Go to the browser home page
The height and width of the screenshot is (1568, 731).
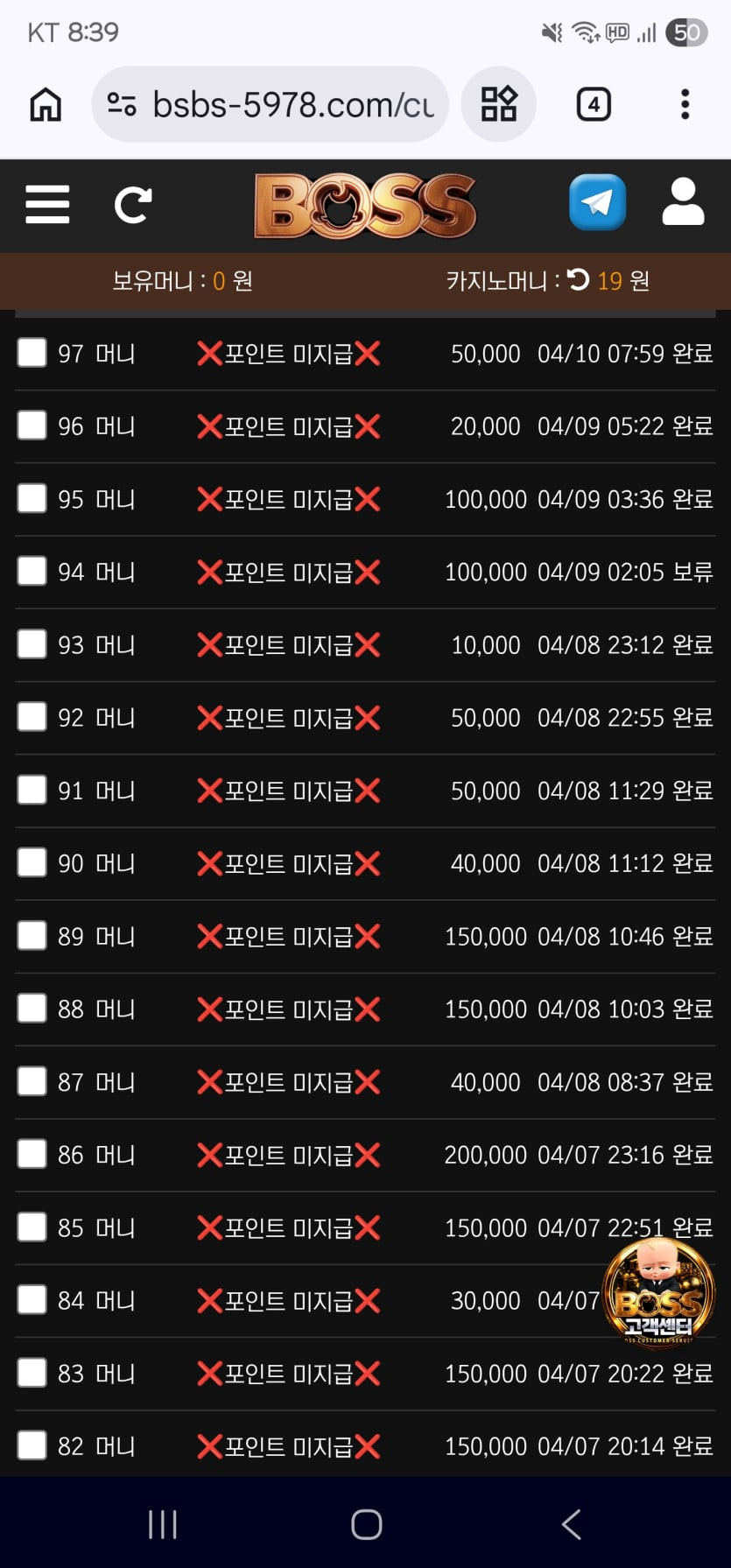point(46,105)
